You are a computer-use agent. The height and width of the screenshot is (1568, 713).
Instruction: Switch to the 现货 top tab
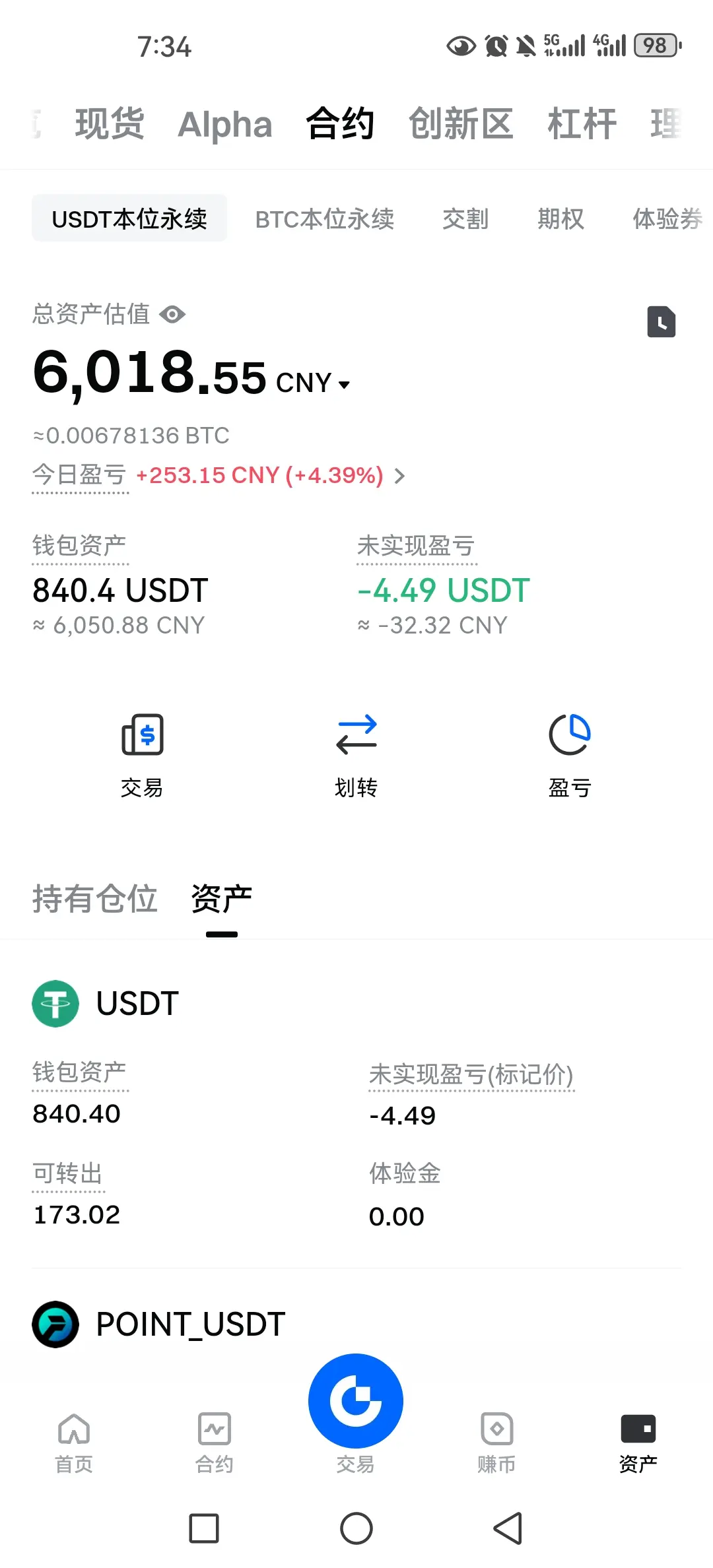tap(110, 124)
